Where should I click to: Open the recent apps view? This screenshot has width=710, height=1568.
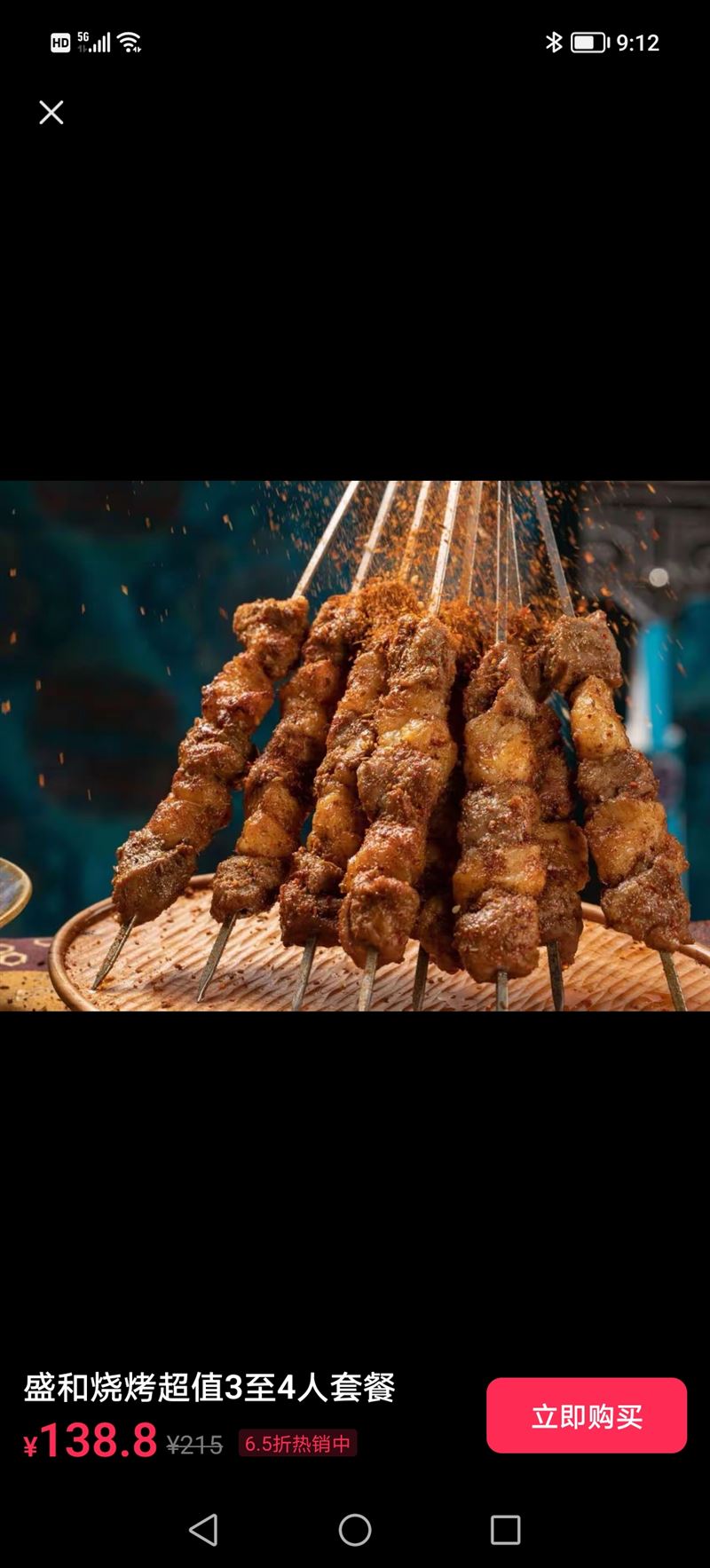tap(505, 1530)
